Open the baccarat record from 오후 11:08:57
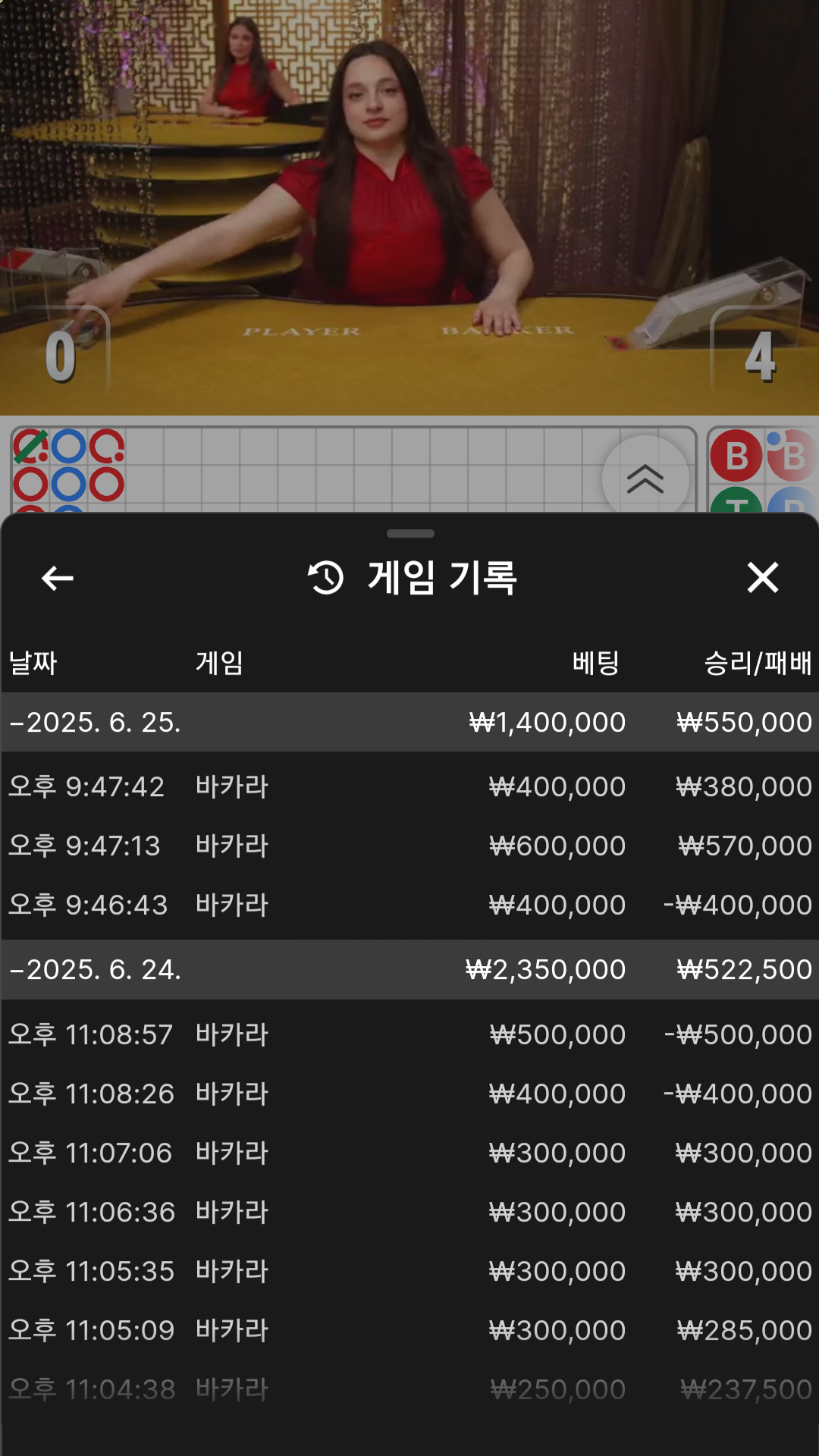The image size is (819, 1456). tap(409, 1034)
